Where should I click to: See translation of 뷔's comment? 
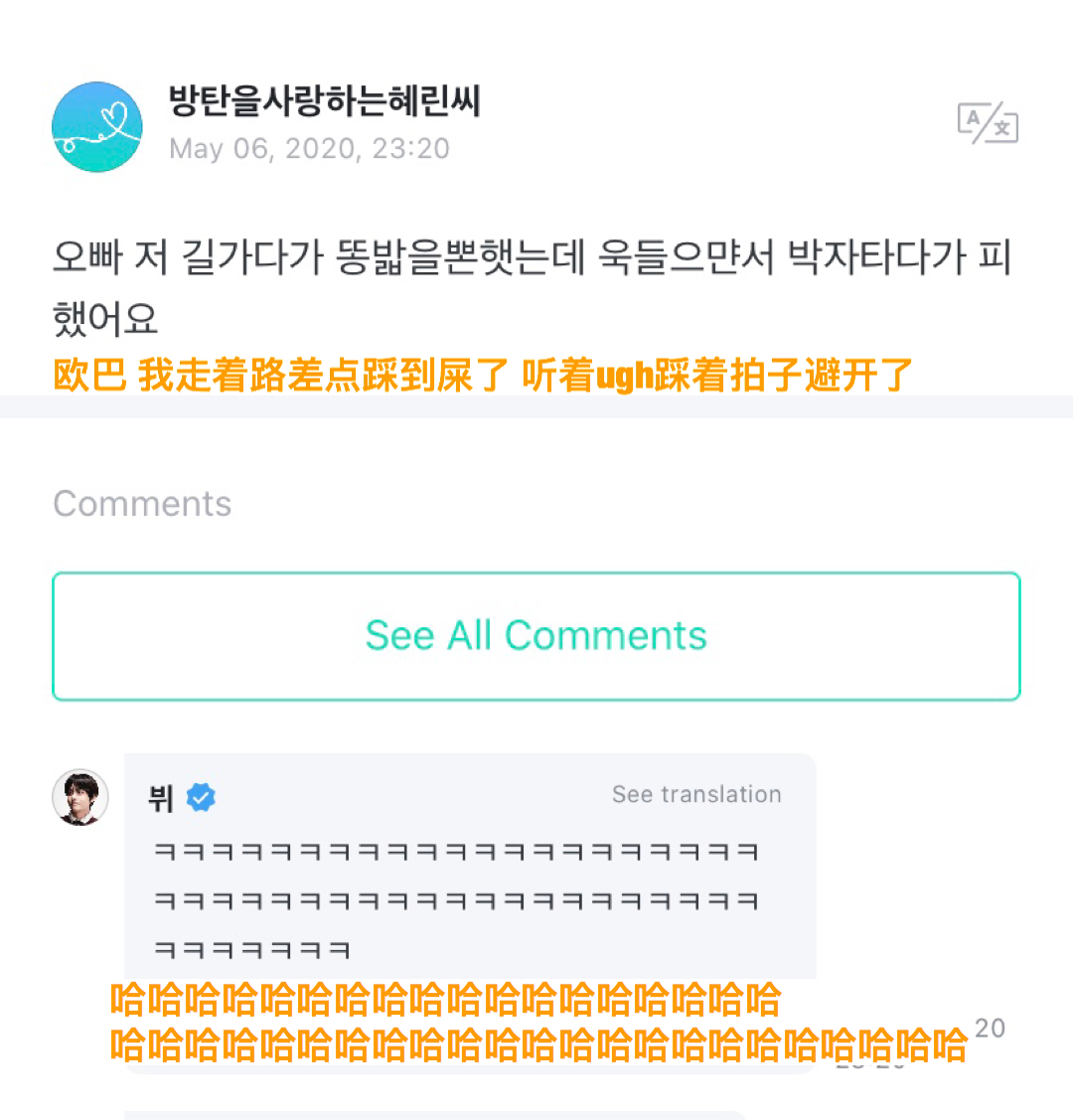696,794
